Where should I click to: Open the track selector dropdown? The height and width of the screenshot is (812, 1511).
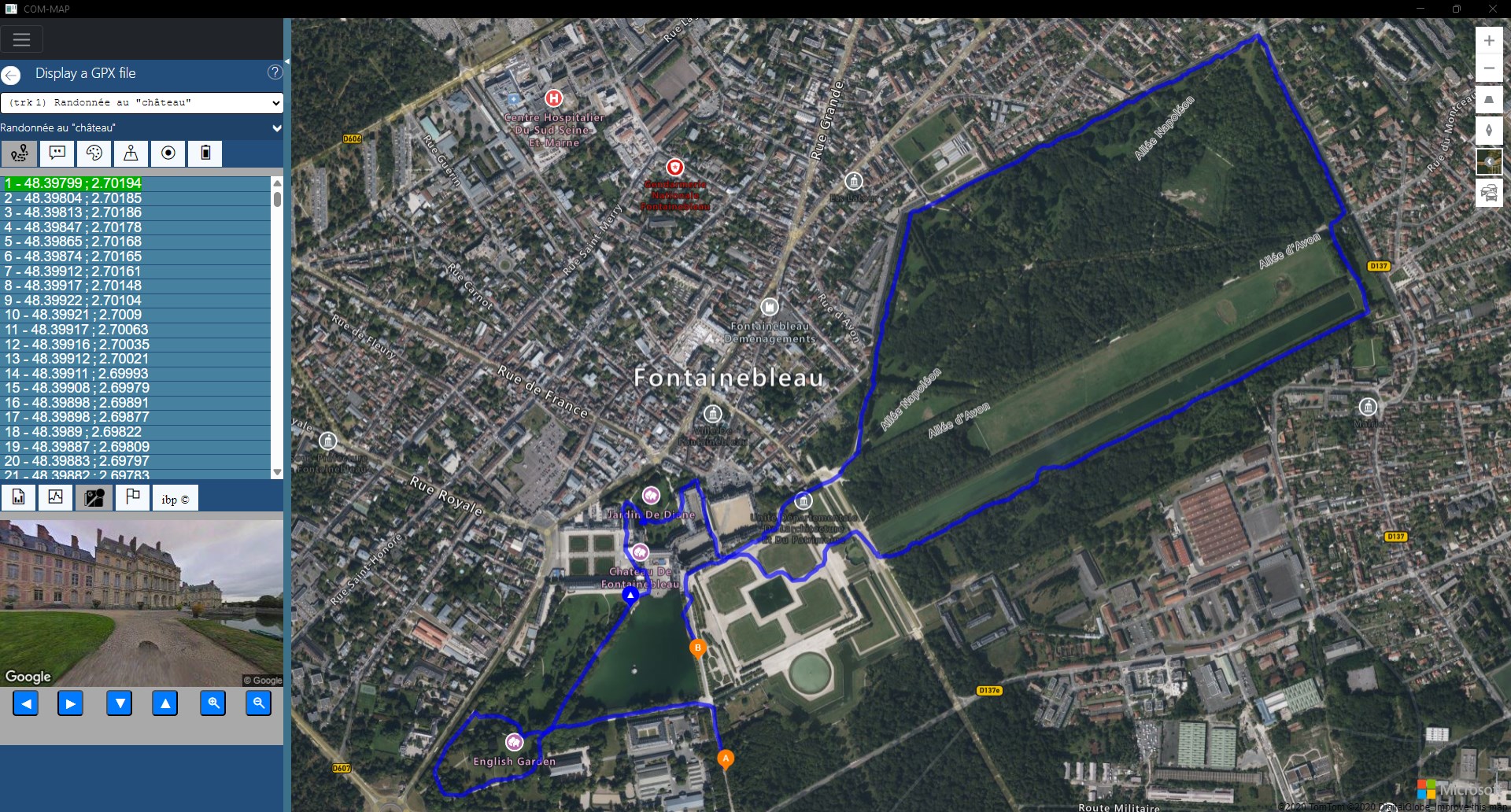pos(142,102)
